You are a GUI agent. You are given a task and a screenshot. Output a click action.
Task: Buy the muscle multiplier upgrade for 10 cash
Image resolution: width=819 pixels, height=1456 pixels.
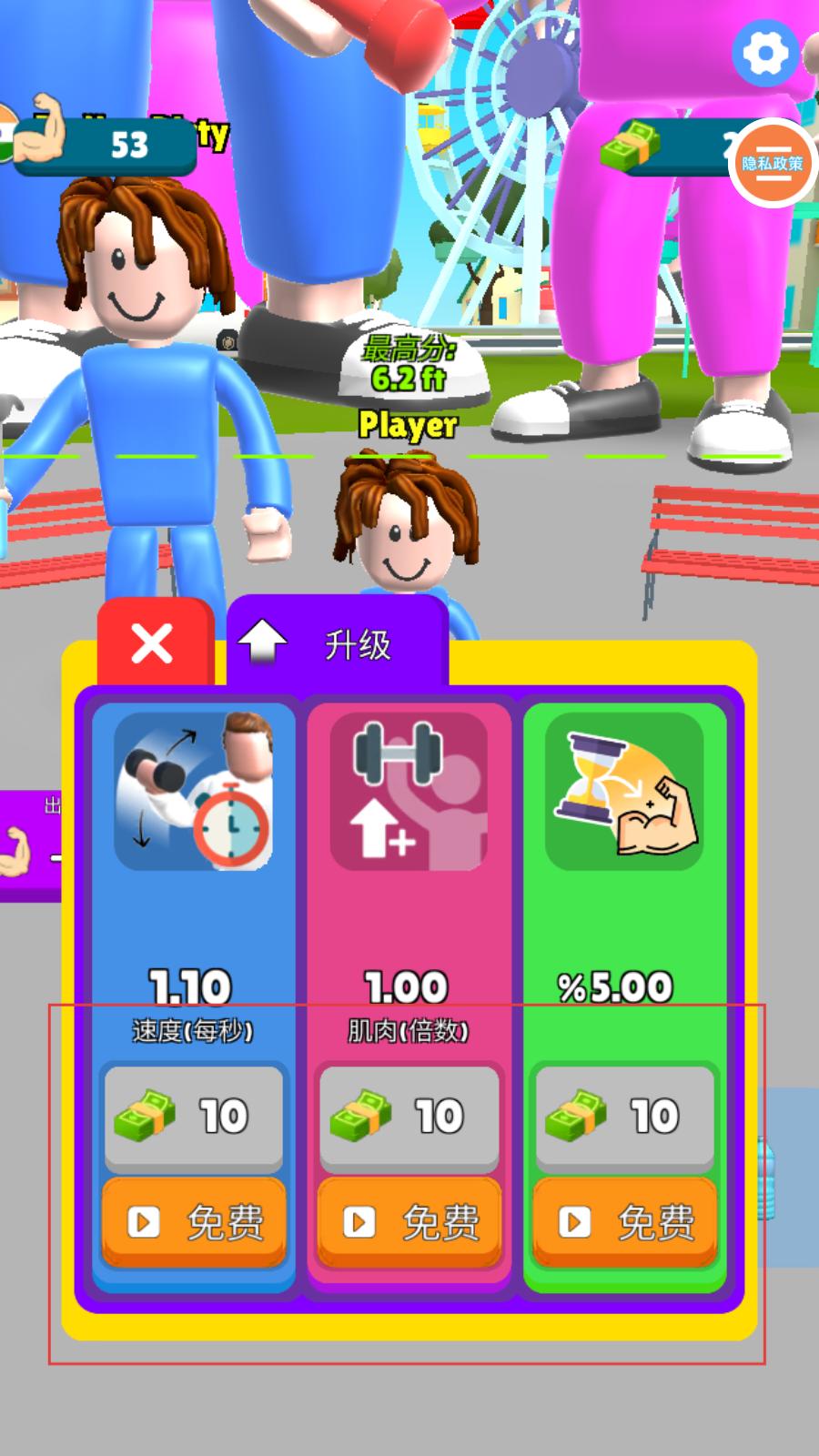pyautogui.click(x=409, y=1117)
